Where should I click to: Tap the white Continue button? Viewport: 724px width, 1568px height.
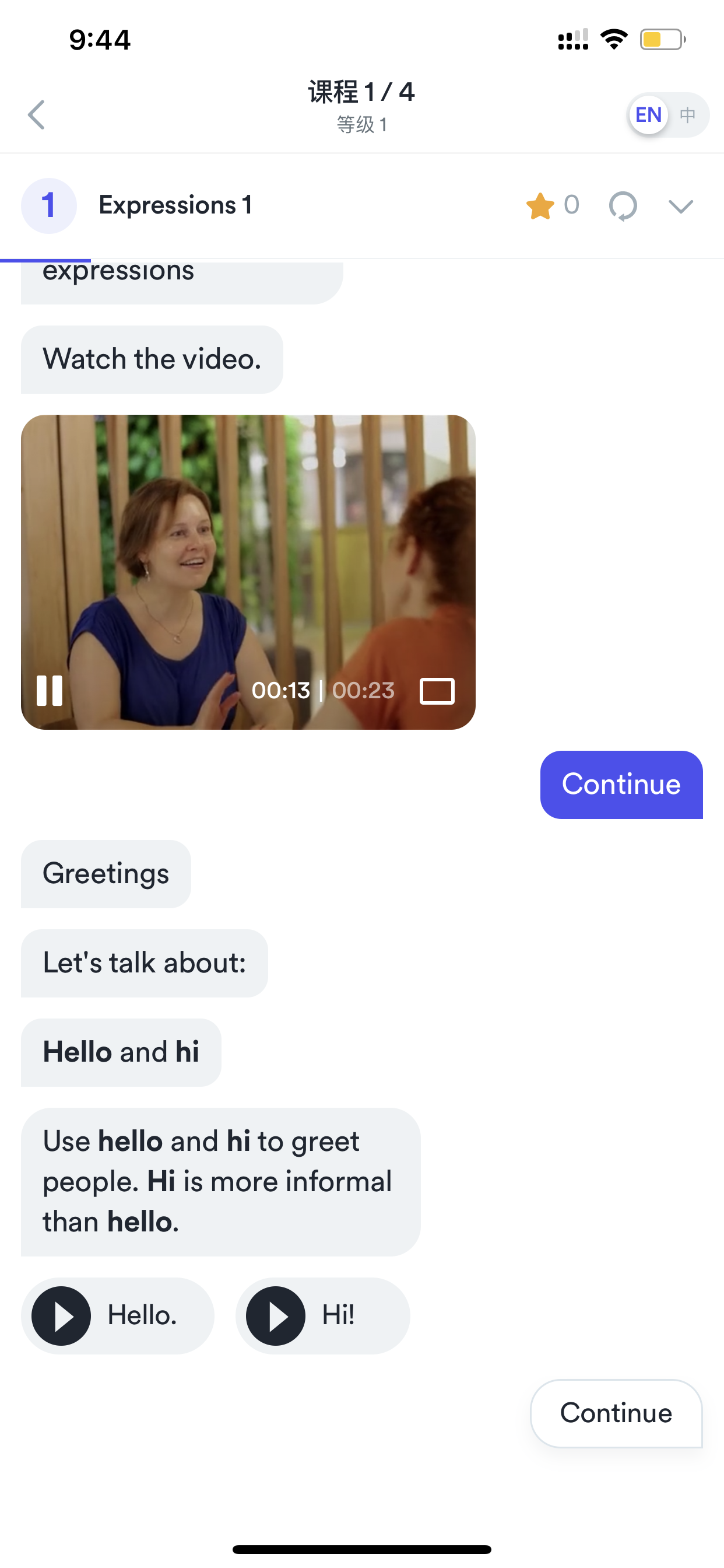pos(616,1413)
